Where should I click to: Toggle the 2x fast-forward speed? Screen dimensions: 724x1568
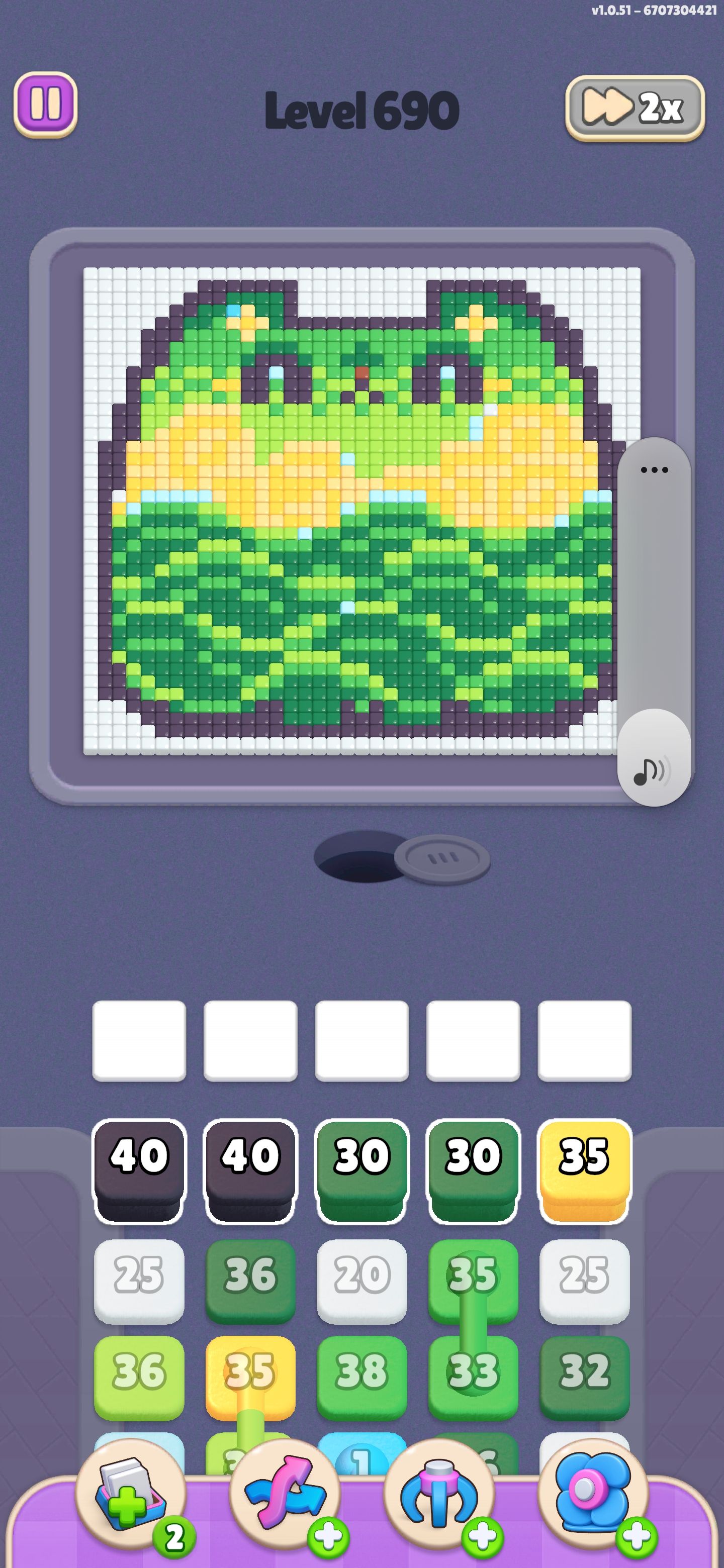click(x=635, y=109)
